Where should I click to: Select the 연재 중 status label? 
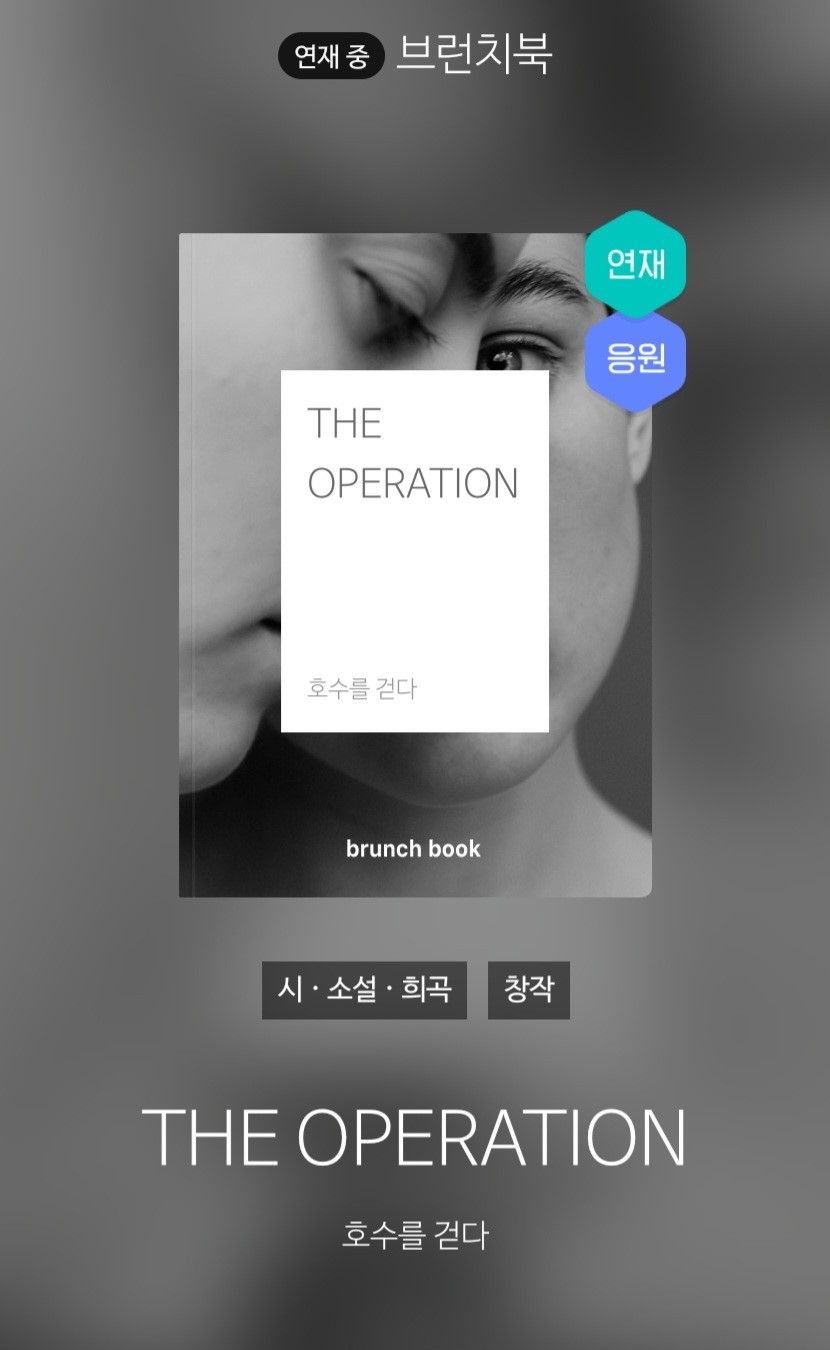pyautogui.click(x=331, y=56)
